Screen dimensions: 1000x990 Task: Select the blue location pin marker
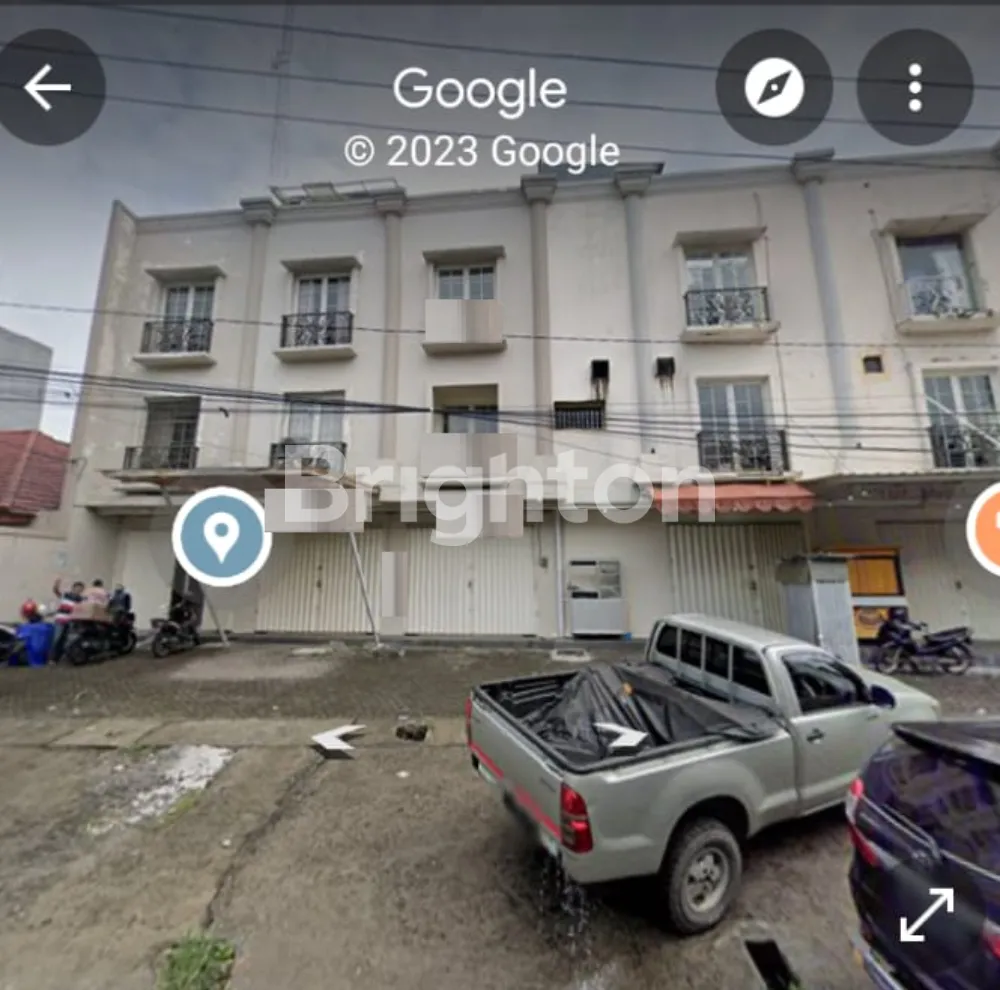(x=221, y=537)
